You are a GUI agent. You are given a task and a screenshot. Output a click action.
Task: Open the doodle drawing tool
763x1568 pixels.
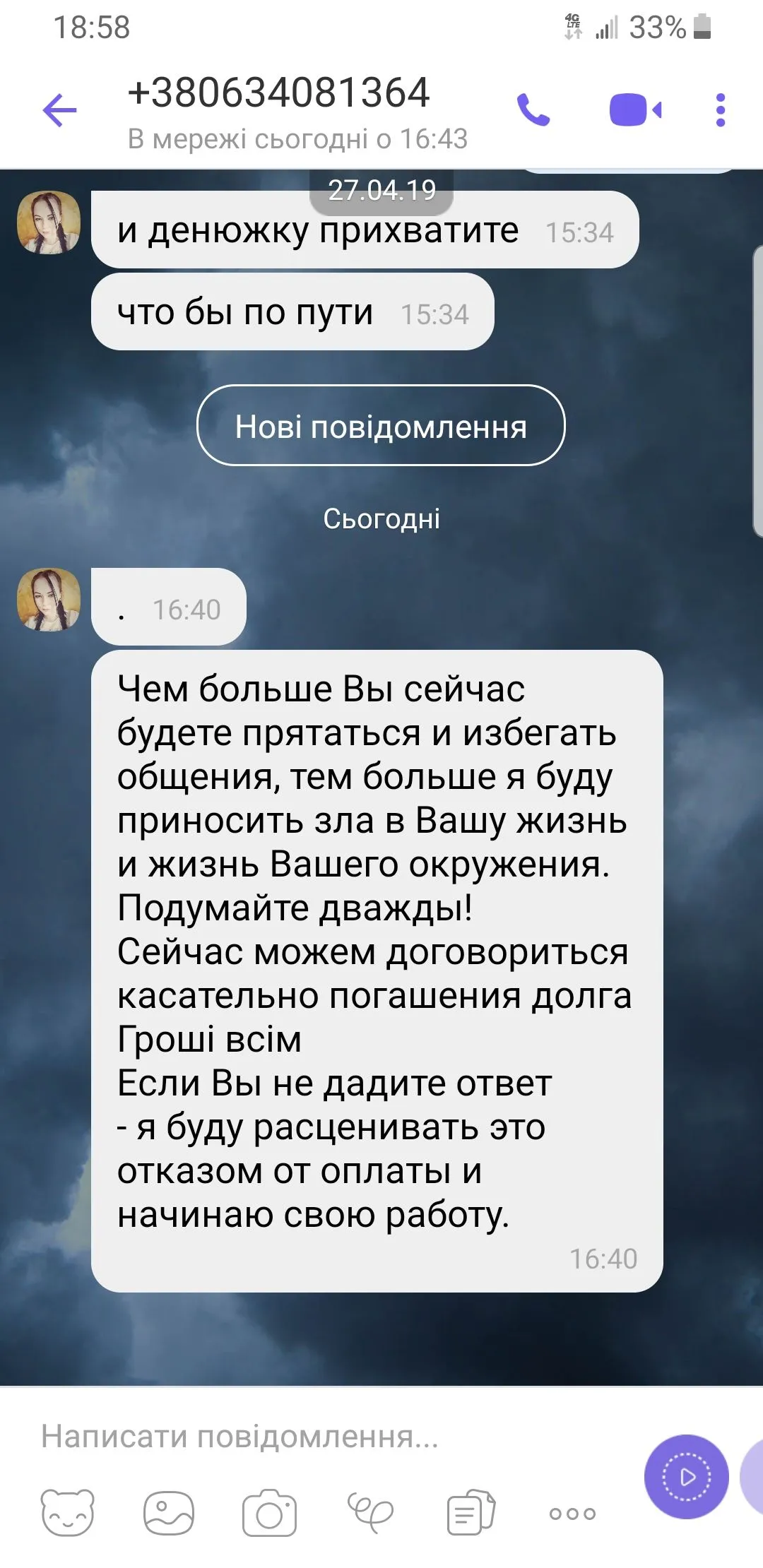pyautogui.click(x=370, y=1511)
